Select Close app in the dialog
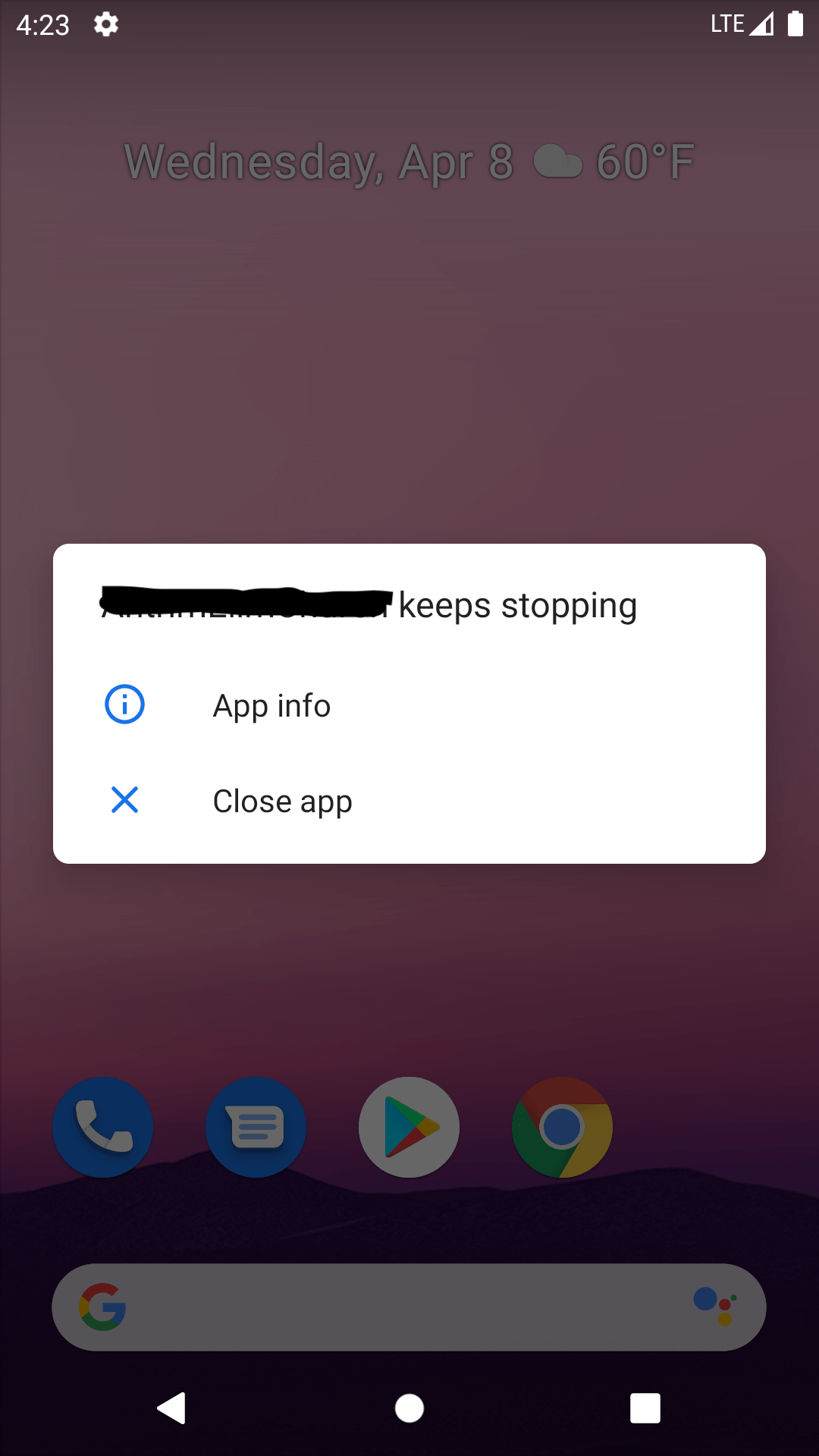 282,801
